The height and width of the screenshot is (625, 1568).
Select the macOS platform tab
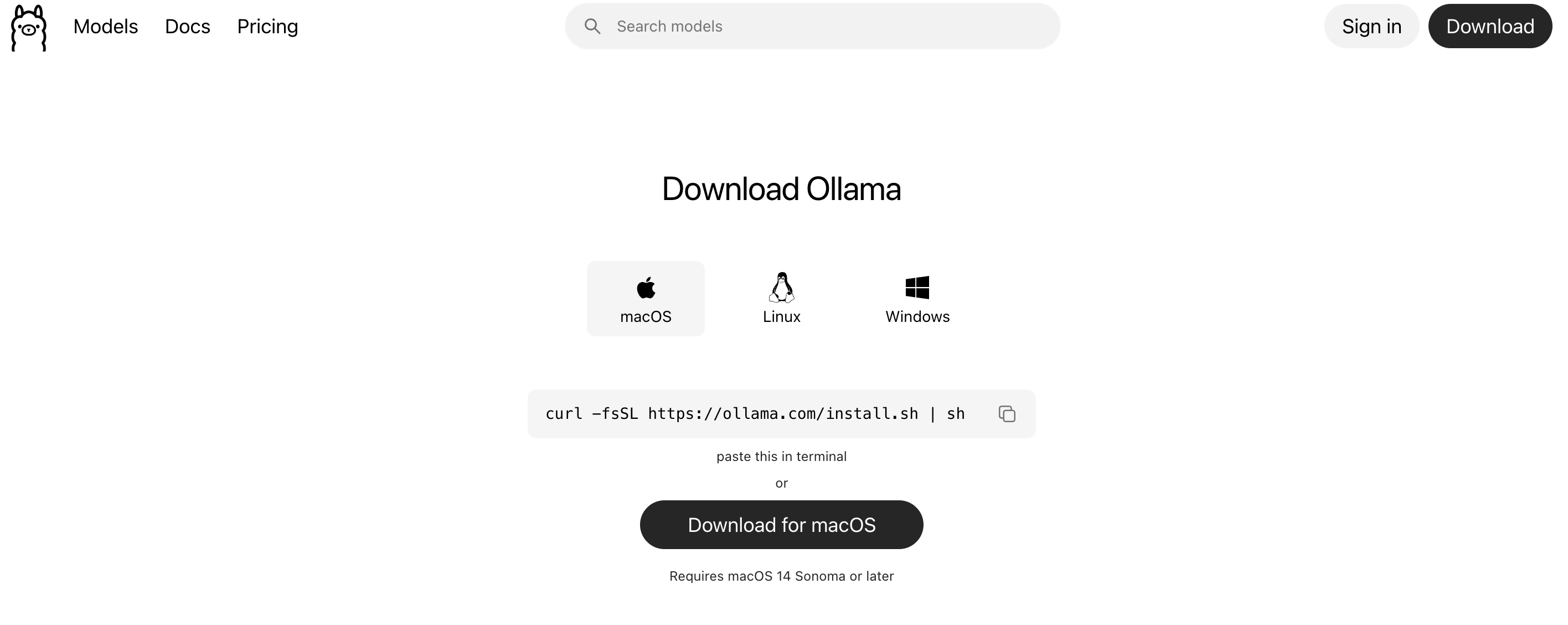click(x=645, y=299)
